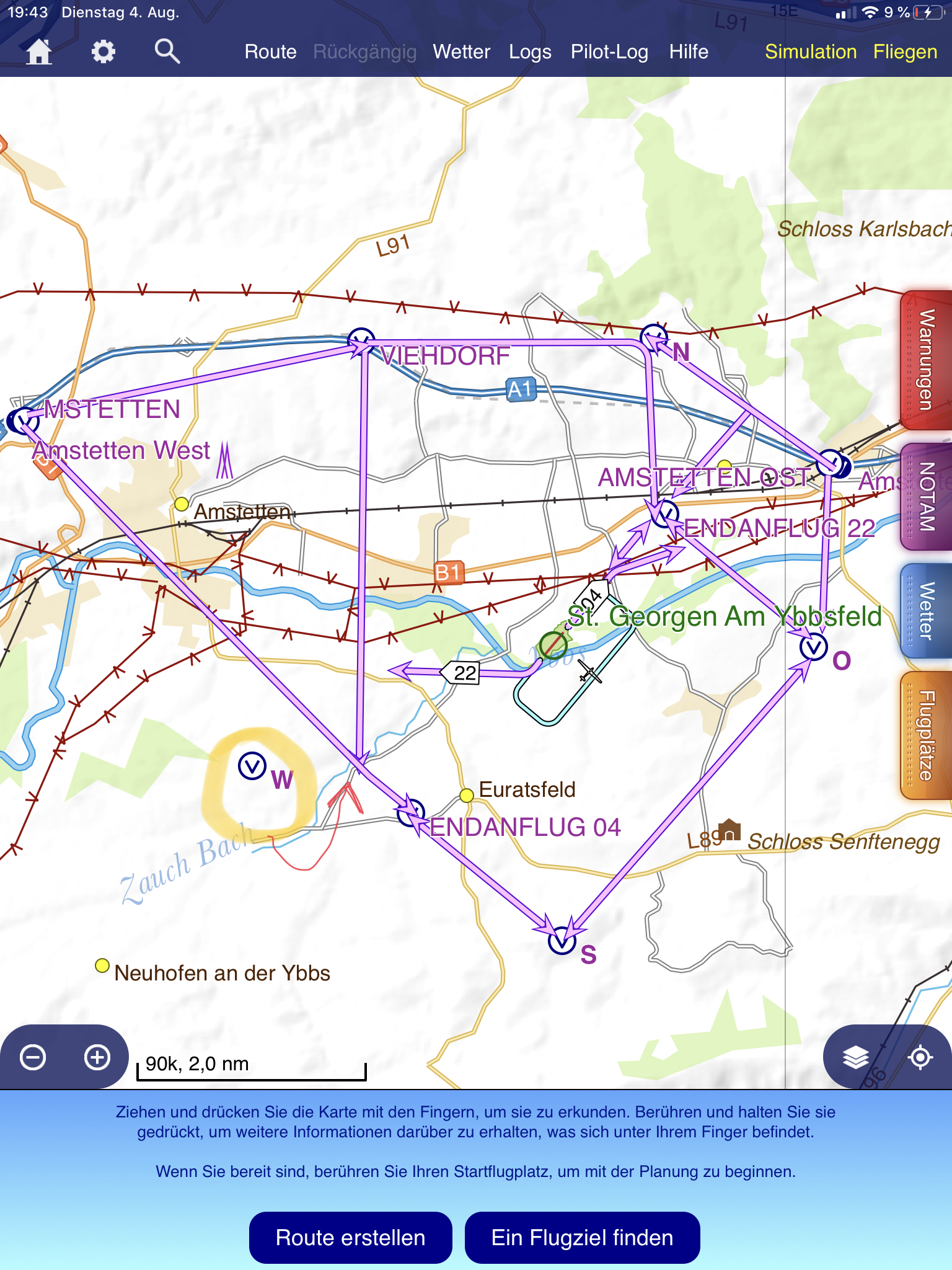
Task: Open the Wetter menu in top bar
Action: point(461,51)
